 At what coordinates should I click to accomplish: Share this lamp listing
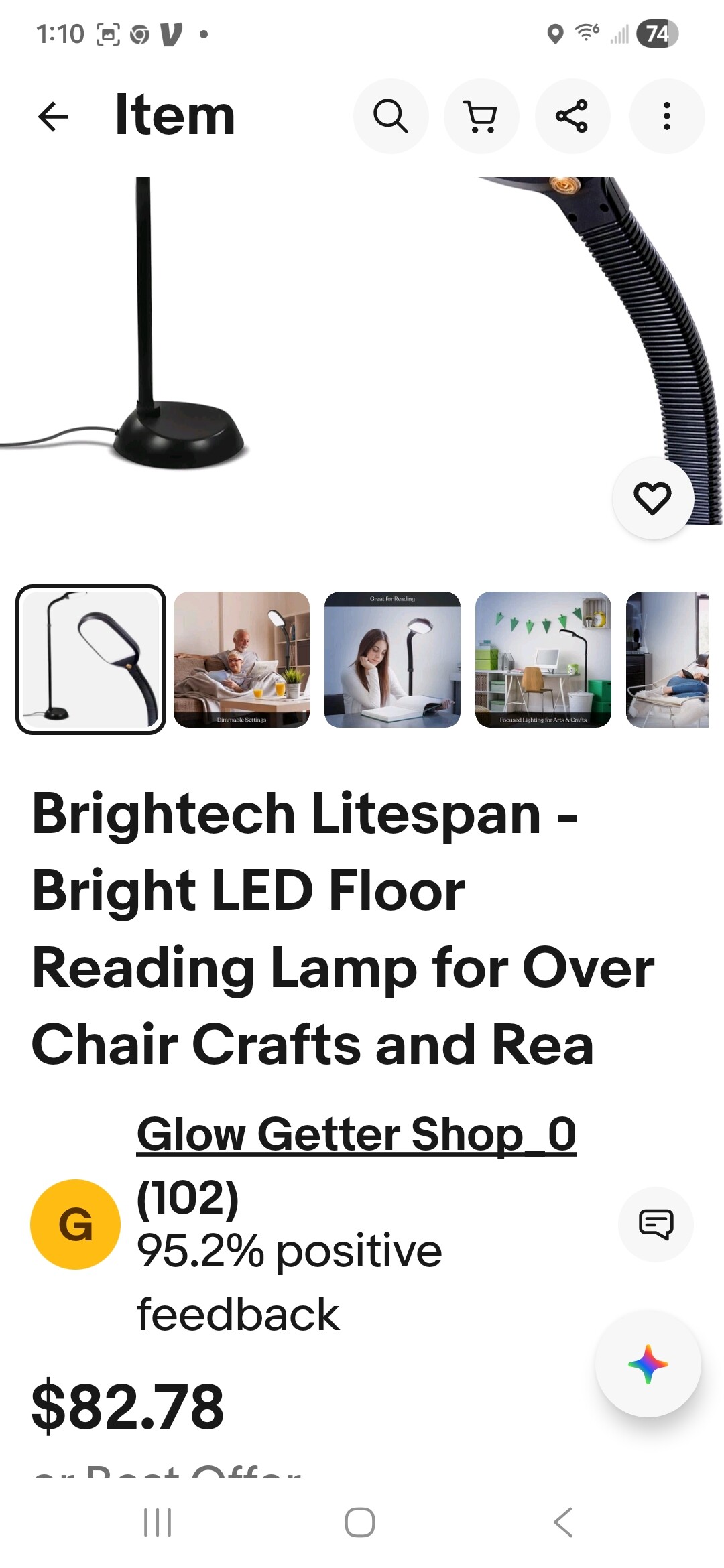coord(572,117)
